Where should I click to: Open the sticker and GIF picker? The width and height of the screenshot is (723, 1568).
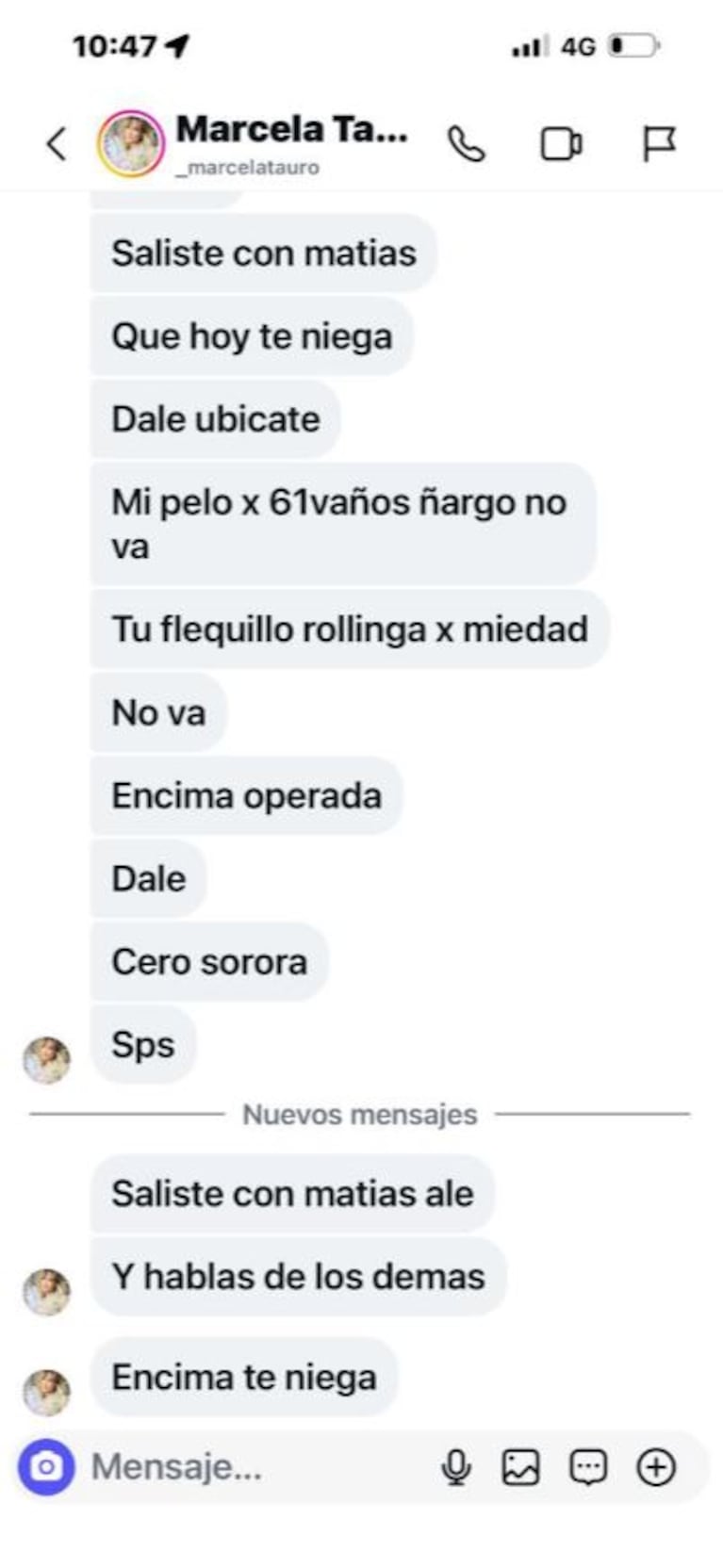pyautogui.click(x=588, y=1467)
